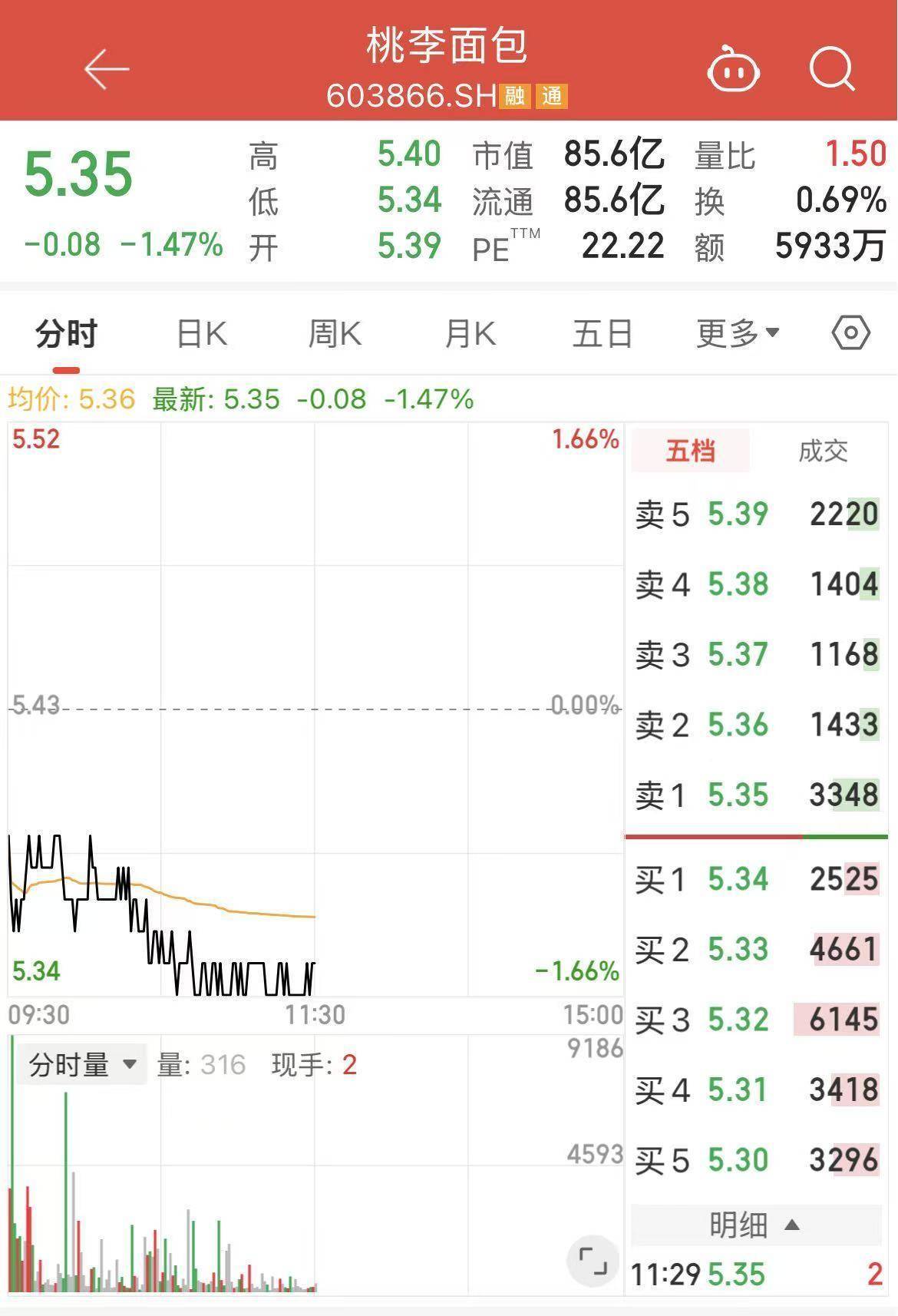Expand the 明细 trade details
This screenshot has width=898, height=1316.
[x=754, y=1225]
